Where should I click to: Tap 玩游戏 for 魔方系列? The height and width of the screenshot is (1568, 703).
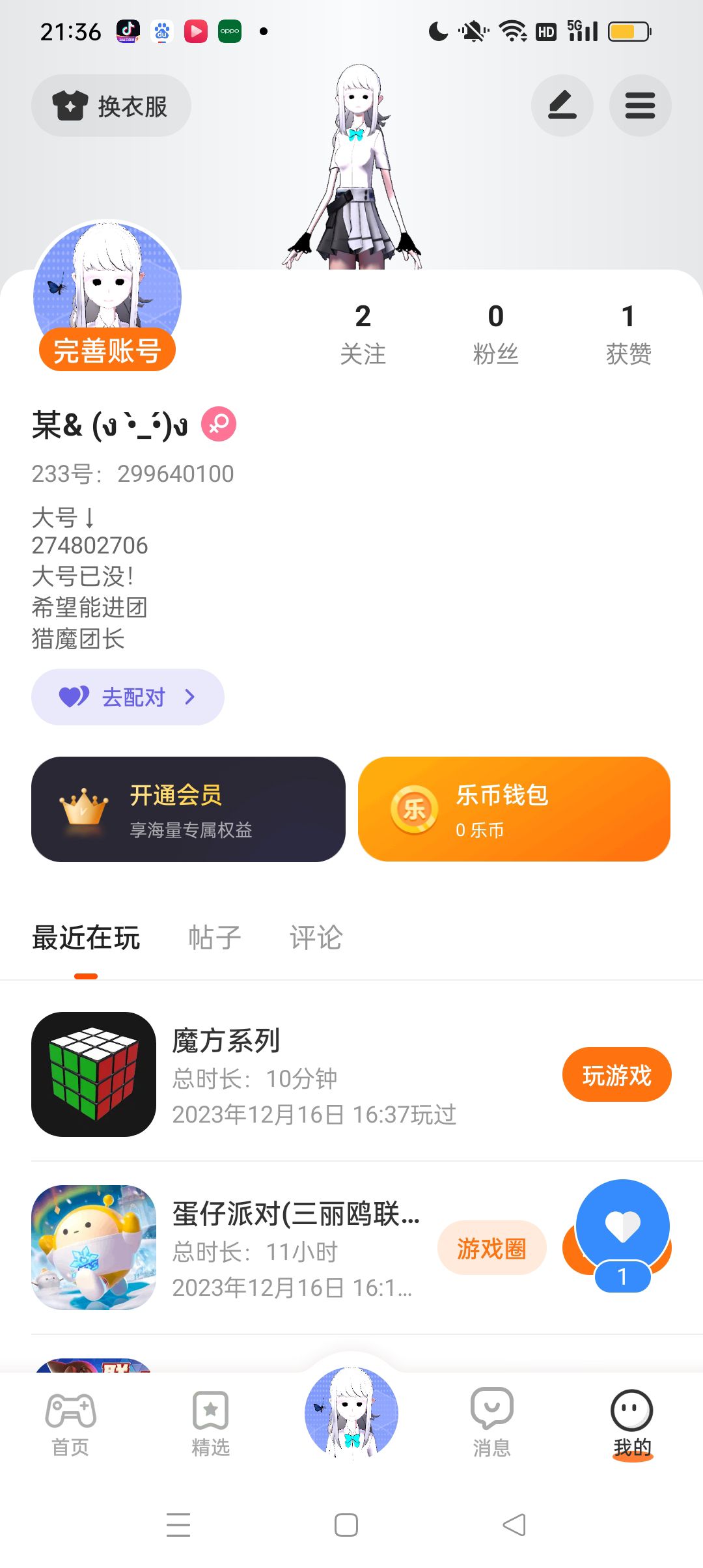(616, 1075)
